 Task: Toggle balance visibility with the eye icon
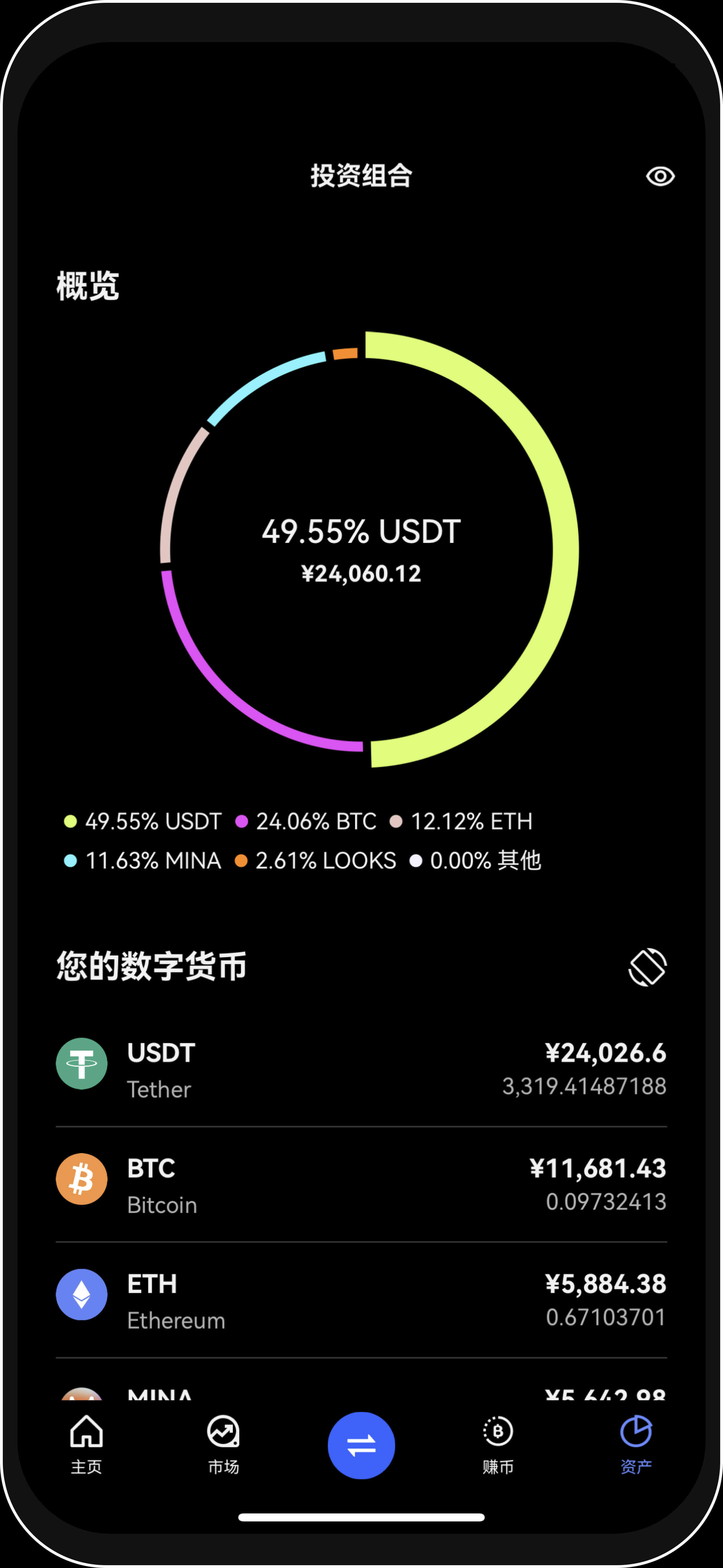tap(660, 177)
